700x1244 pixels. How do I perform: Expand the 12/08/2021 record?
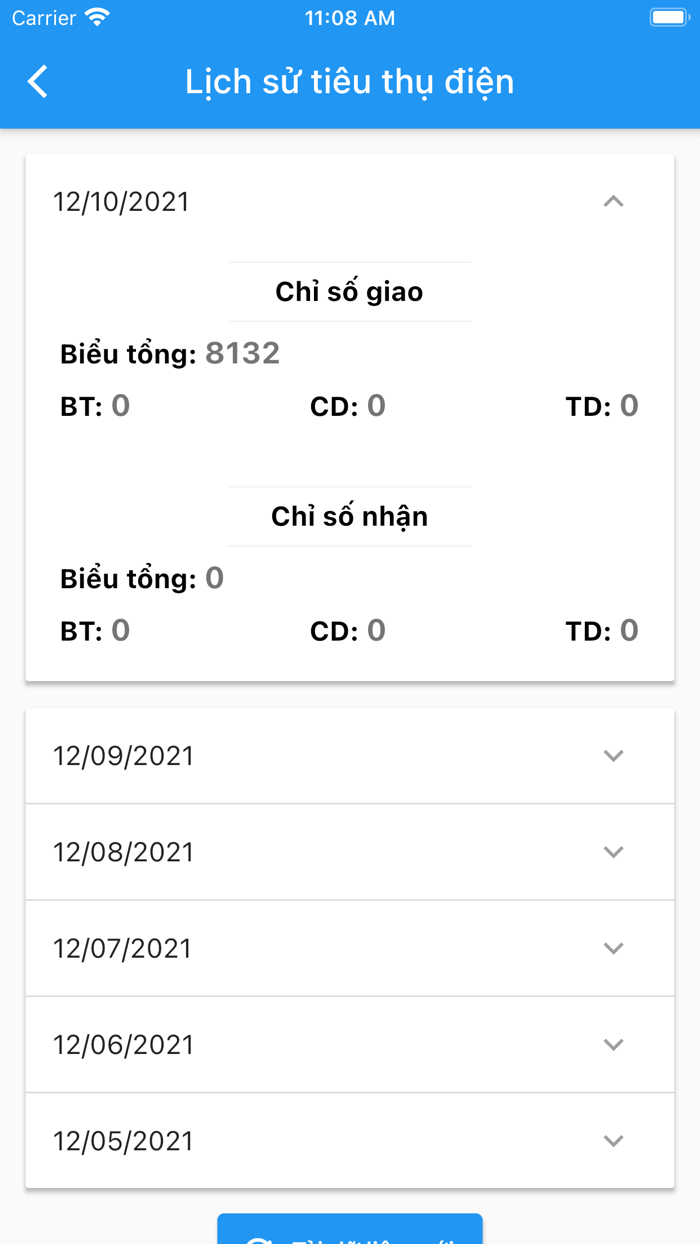pos(613,852)
